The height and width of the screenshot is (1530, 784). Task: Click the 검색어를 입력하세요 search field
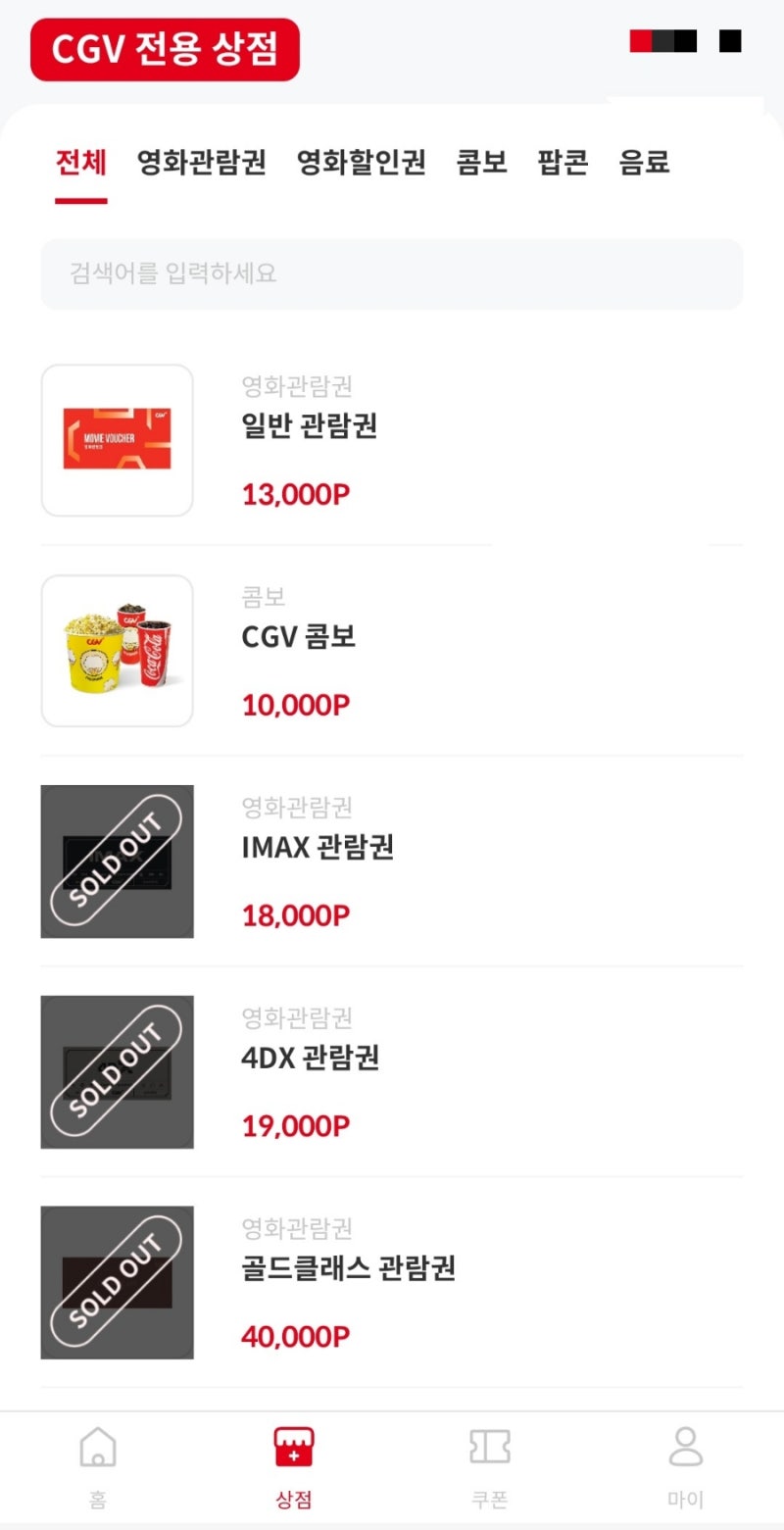pos(392,274)
